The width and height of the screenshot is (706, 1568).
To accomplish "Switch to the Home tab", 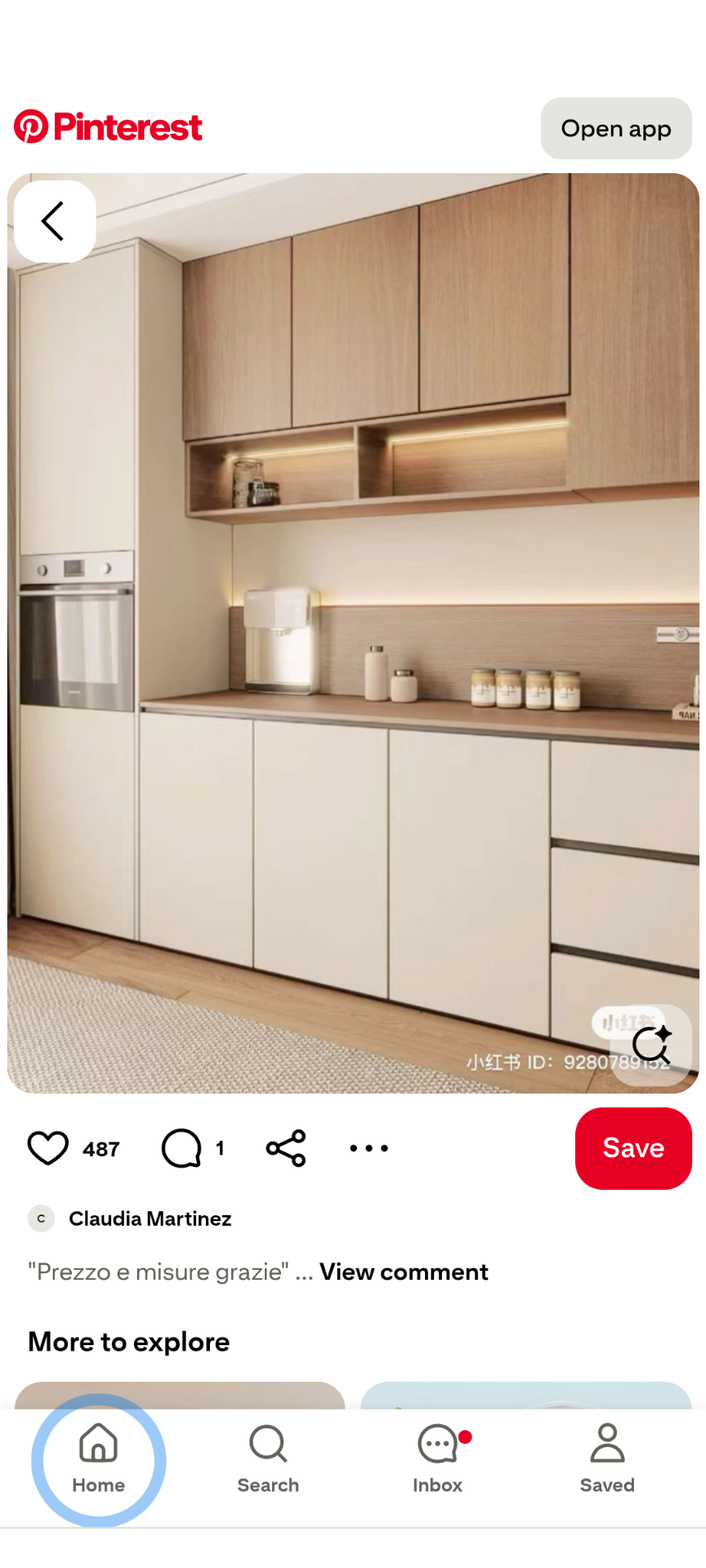I will click(x=99, y=1459).
